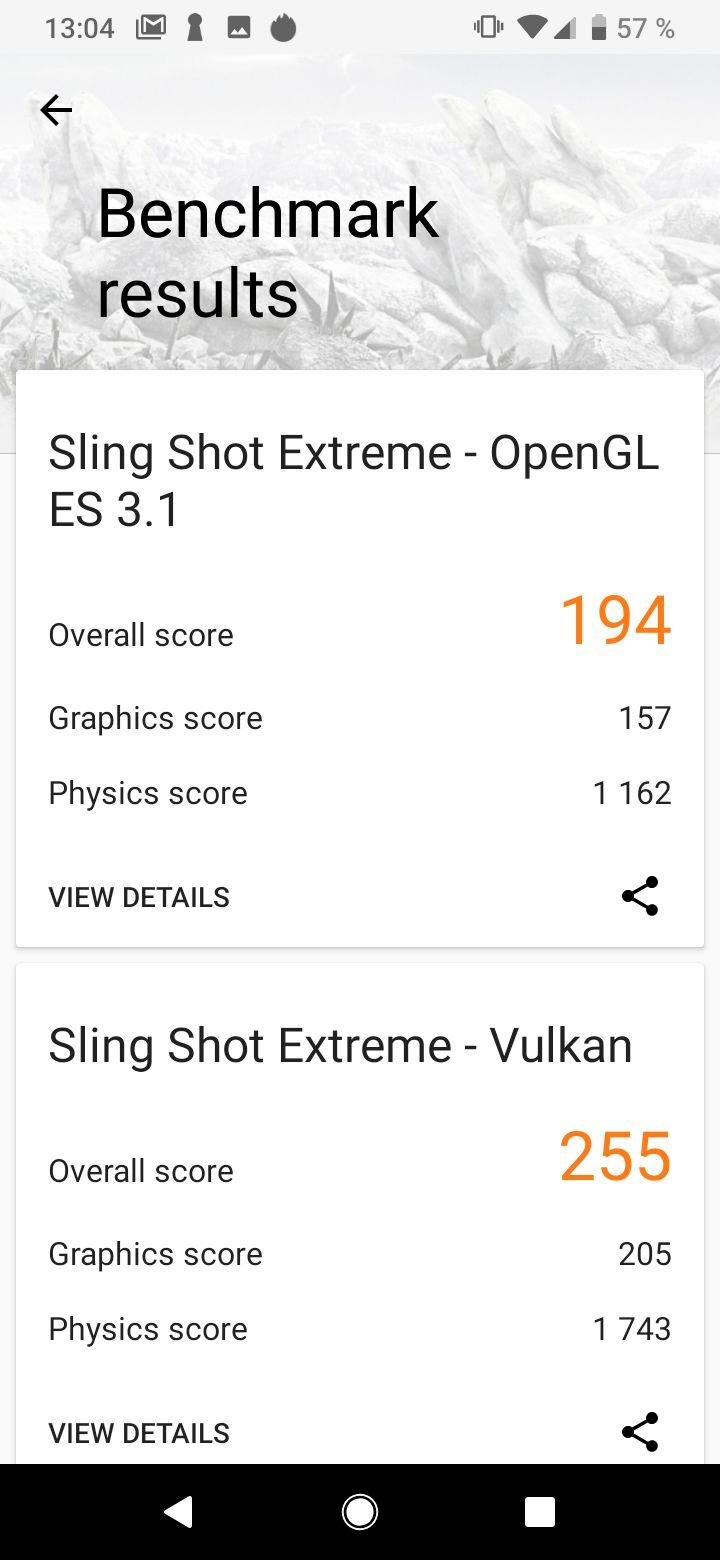
Task: Tap the clock in the status bar
Action: pyautogui.click(x=80, y=27)
